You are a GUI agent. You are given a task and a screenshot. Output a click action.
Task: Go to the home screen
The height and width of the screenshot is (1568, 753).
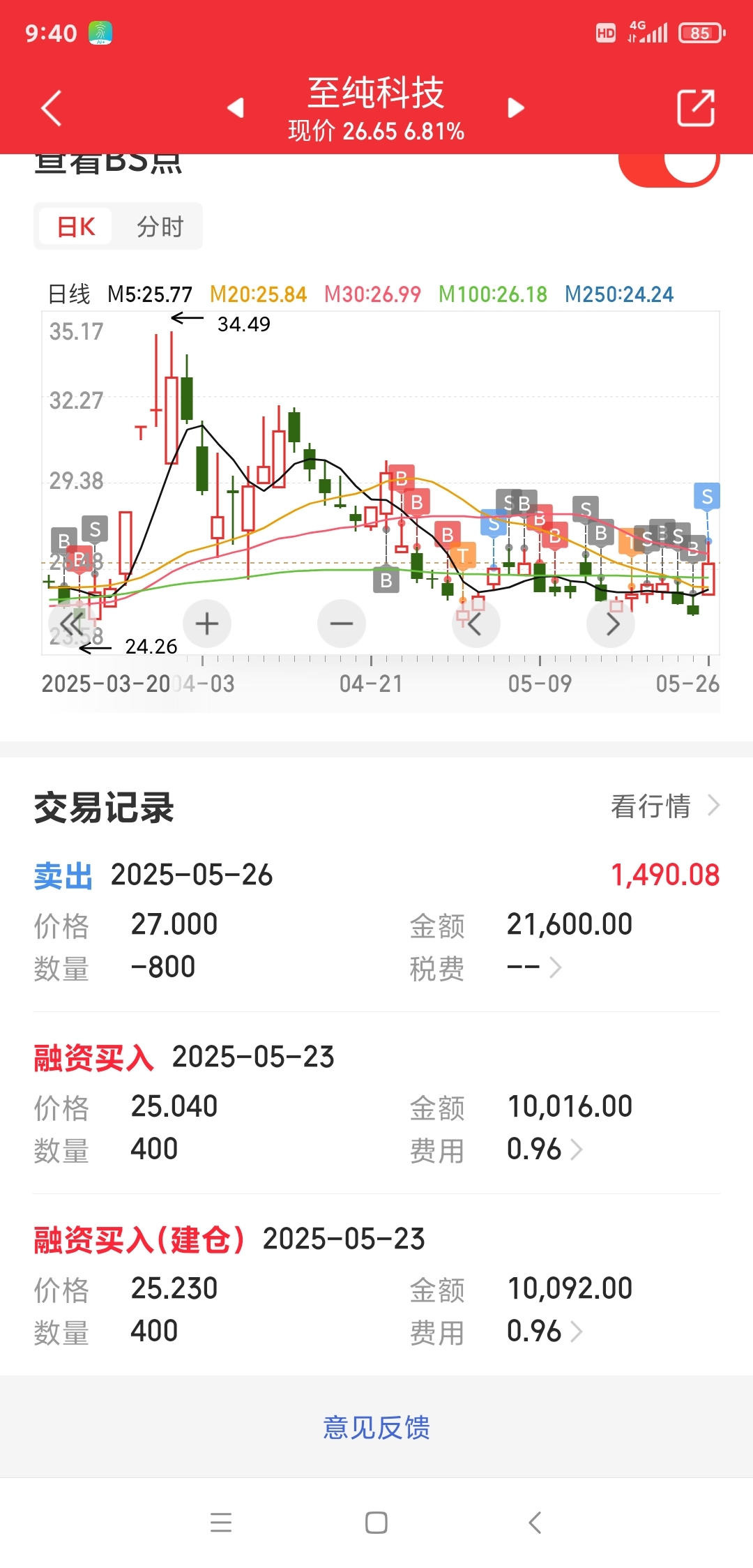coord(376,1522)
